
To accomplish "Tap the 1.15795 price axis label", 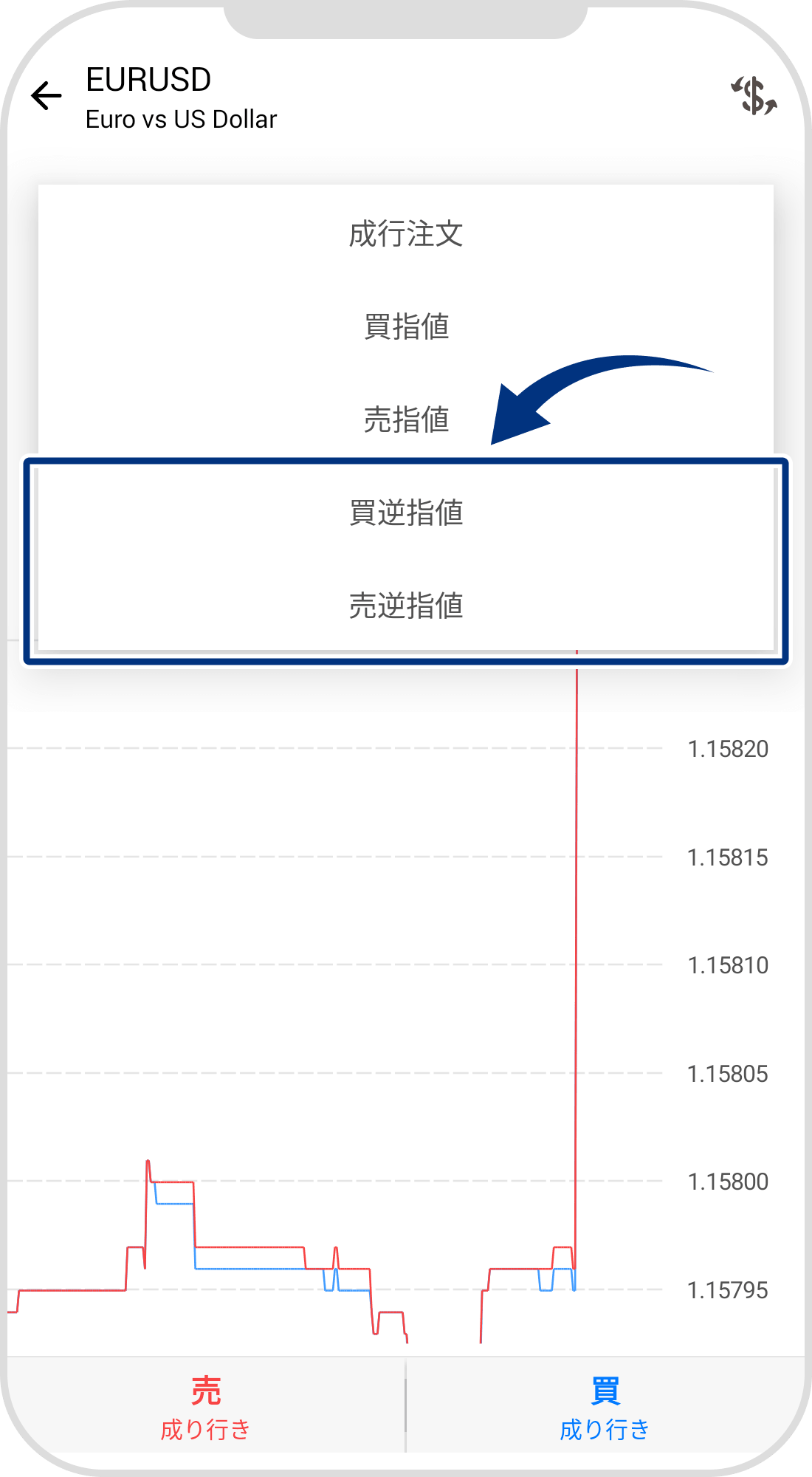I will point(727,1304).
